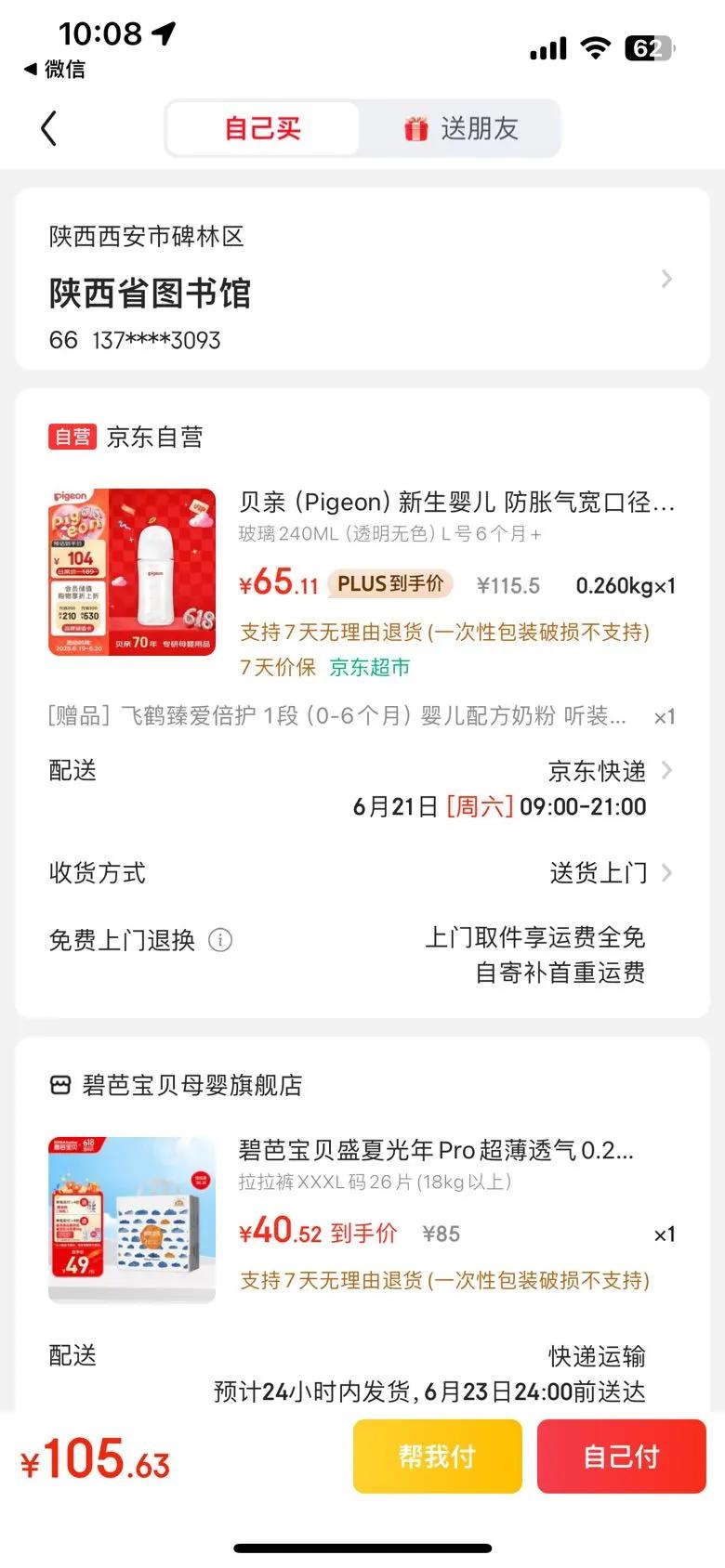Go back using the top-left arrow
This screenshot has width=725, height=1568.
pos(49,128)
